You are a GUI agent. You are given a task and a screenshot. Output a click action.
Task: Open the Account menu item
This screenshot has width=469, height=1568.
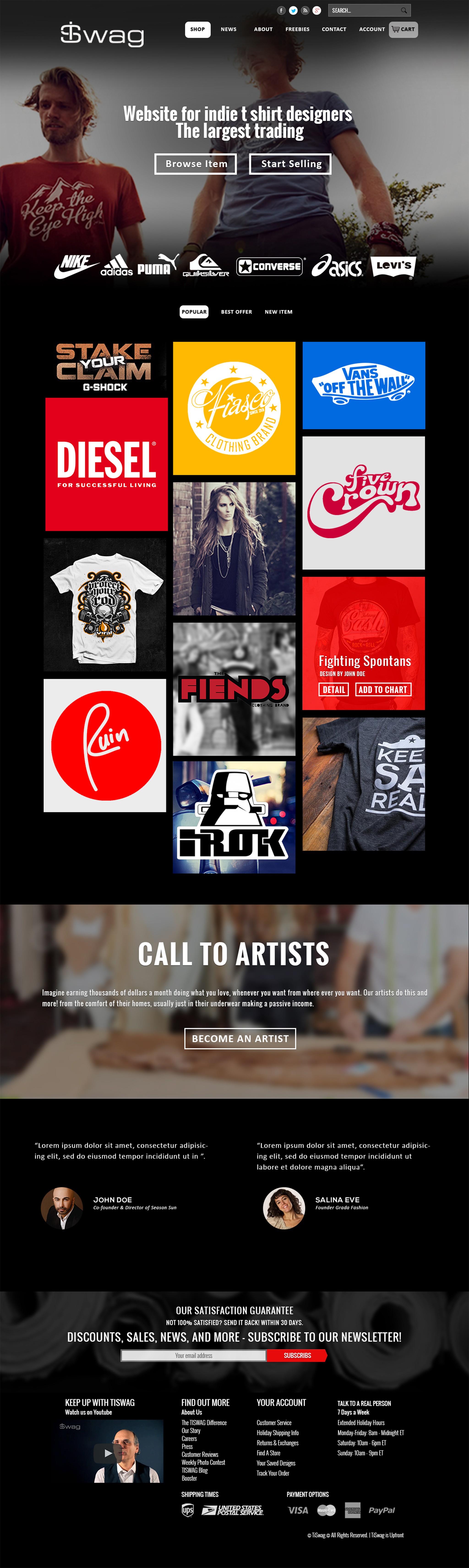click(372, 29)
